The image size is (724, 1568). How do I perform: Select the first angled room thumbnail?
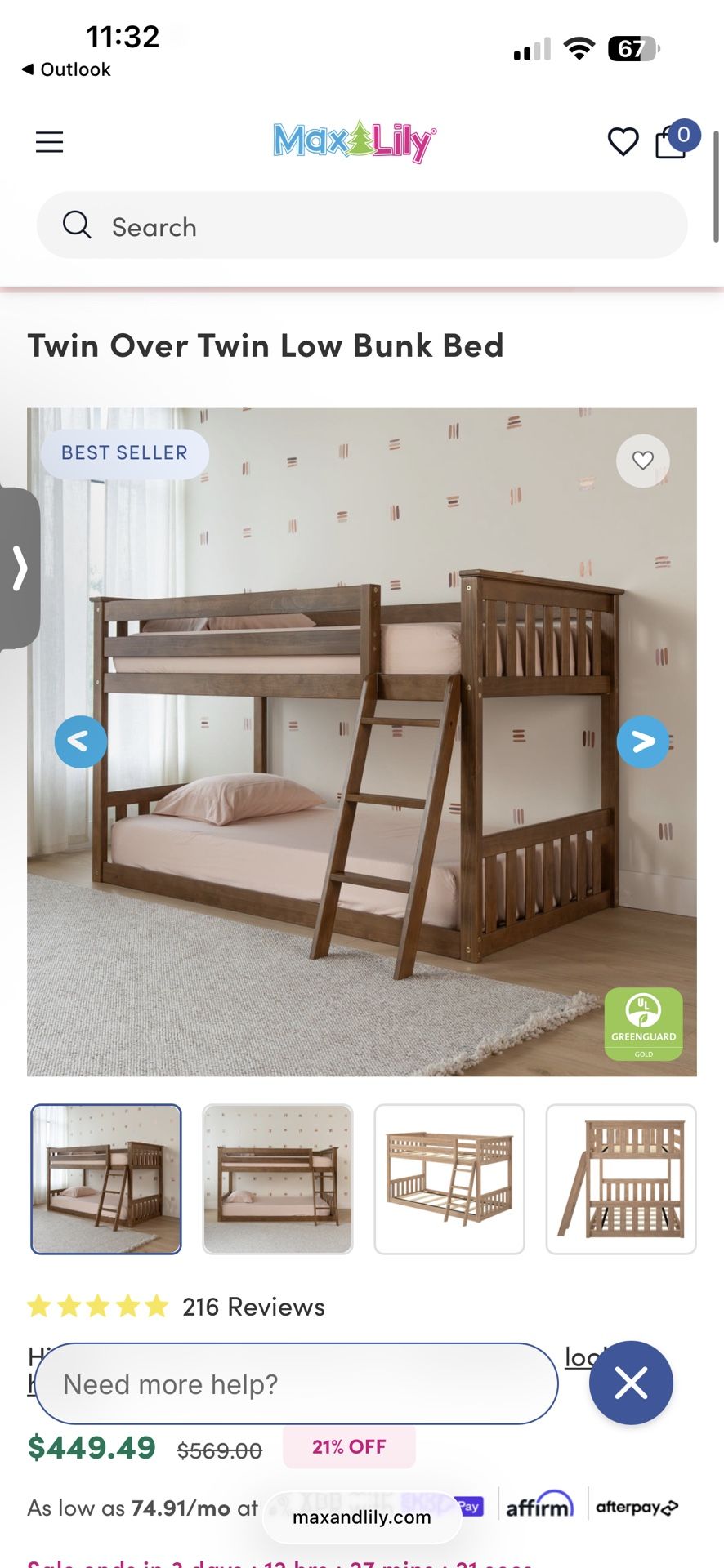tap(106, 1178)
